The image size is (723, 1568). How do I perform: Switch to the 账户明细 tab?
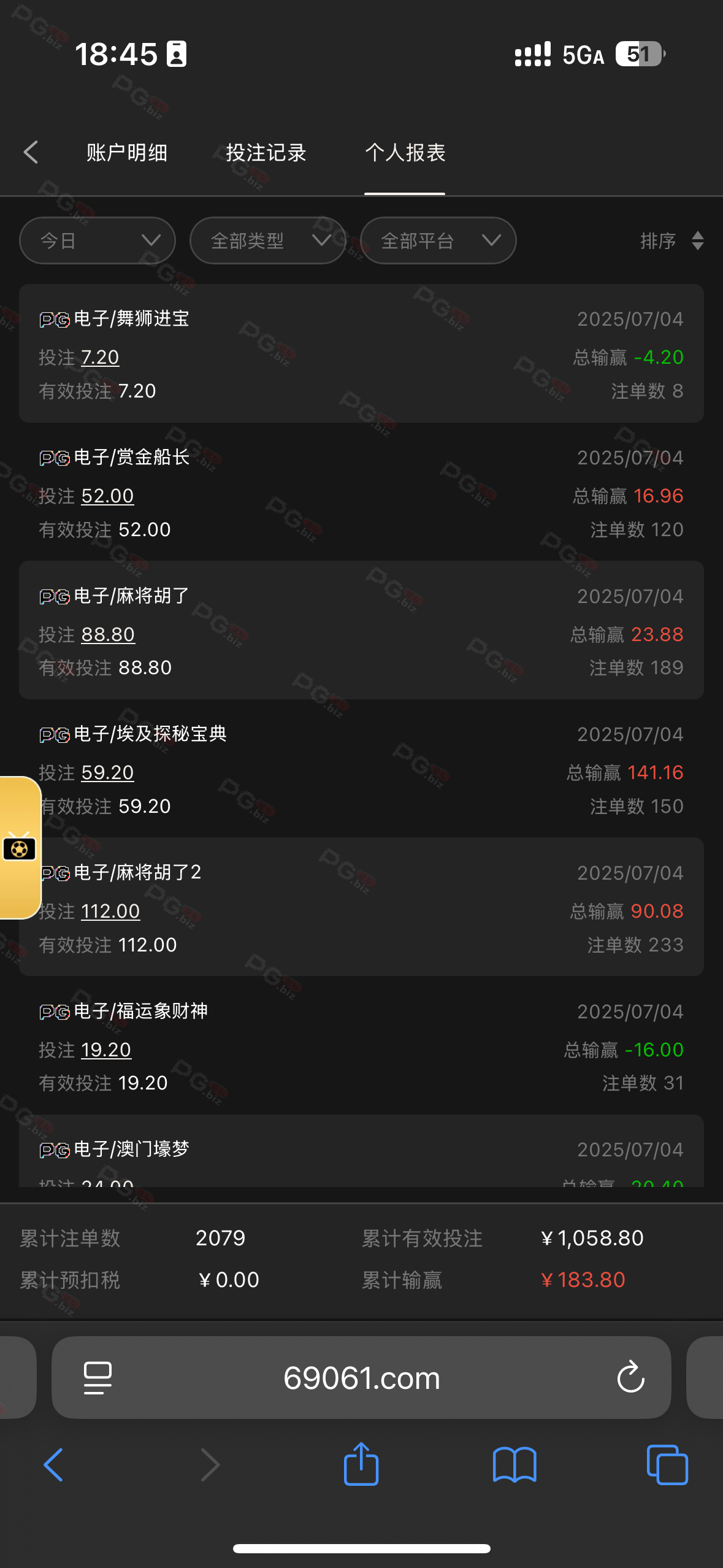point(127,153)
